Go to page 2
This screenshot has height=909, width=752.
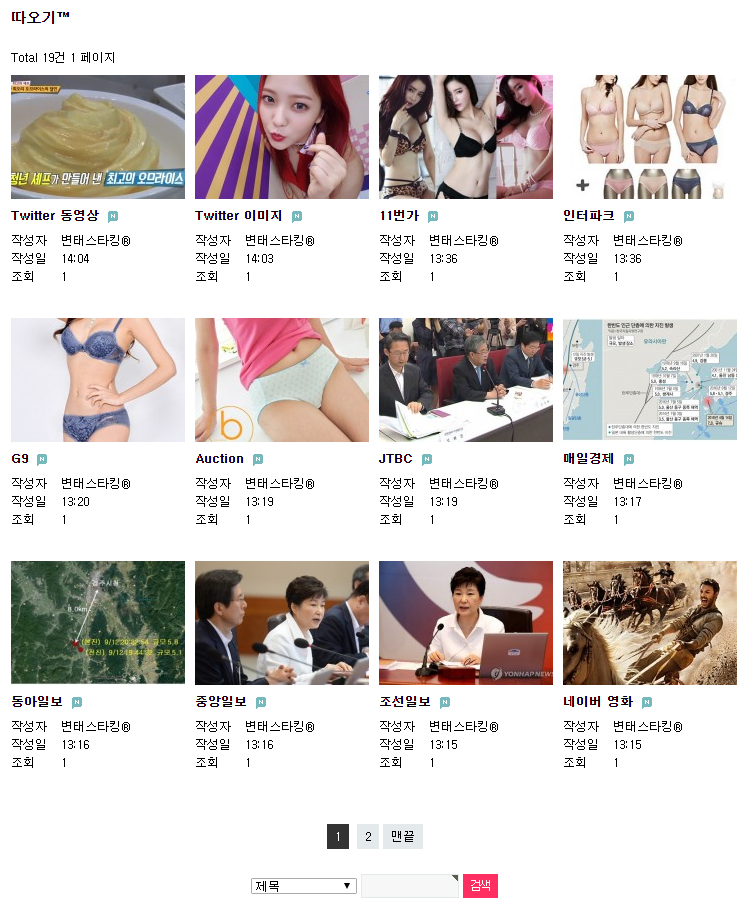[x=368, y=837]
